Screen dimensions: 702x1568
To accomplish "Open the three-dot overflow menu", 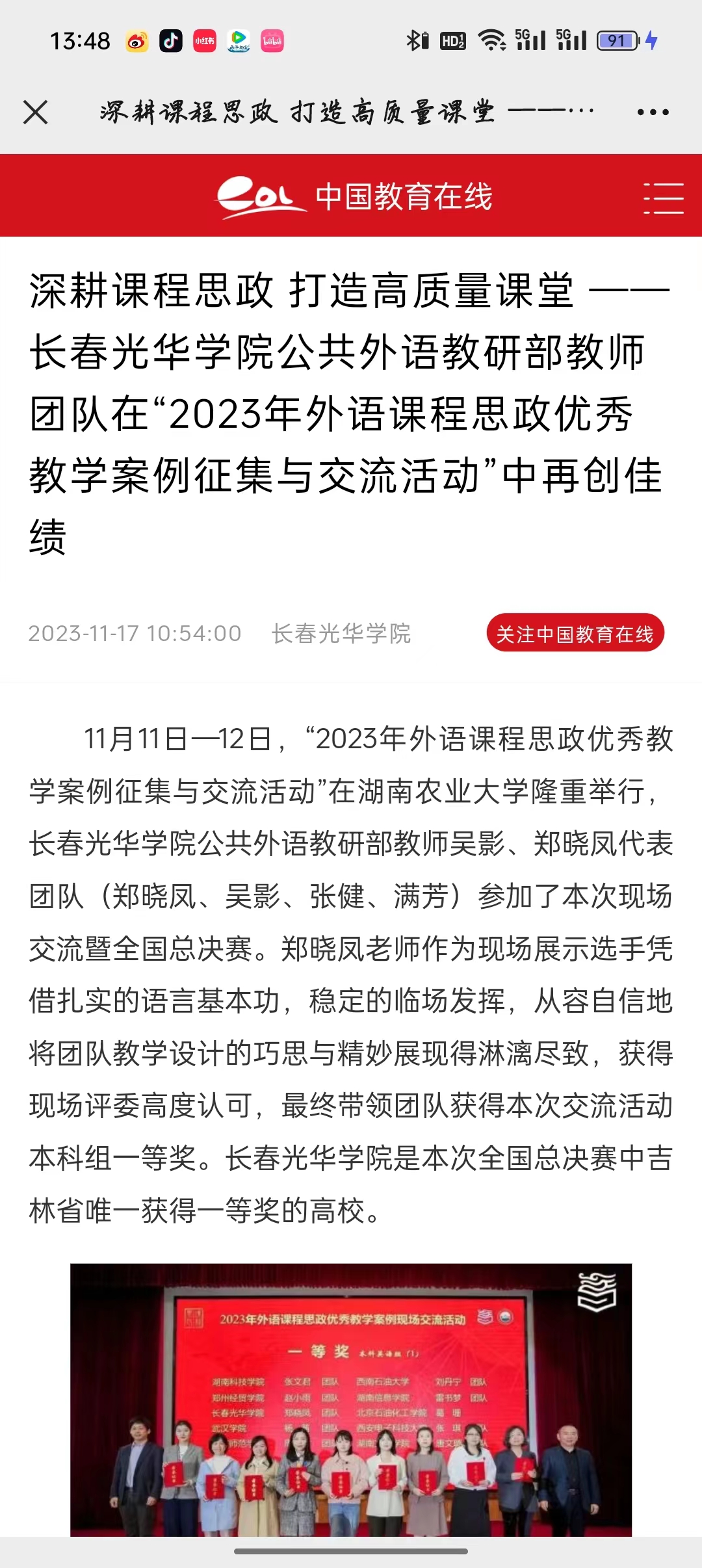I will tap(653, 112).
